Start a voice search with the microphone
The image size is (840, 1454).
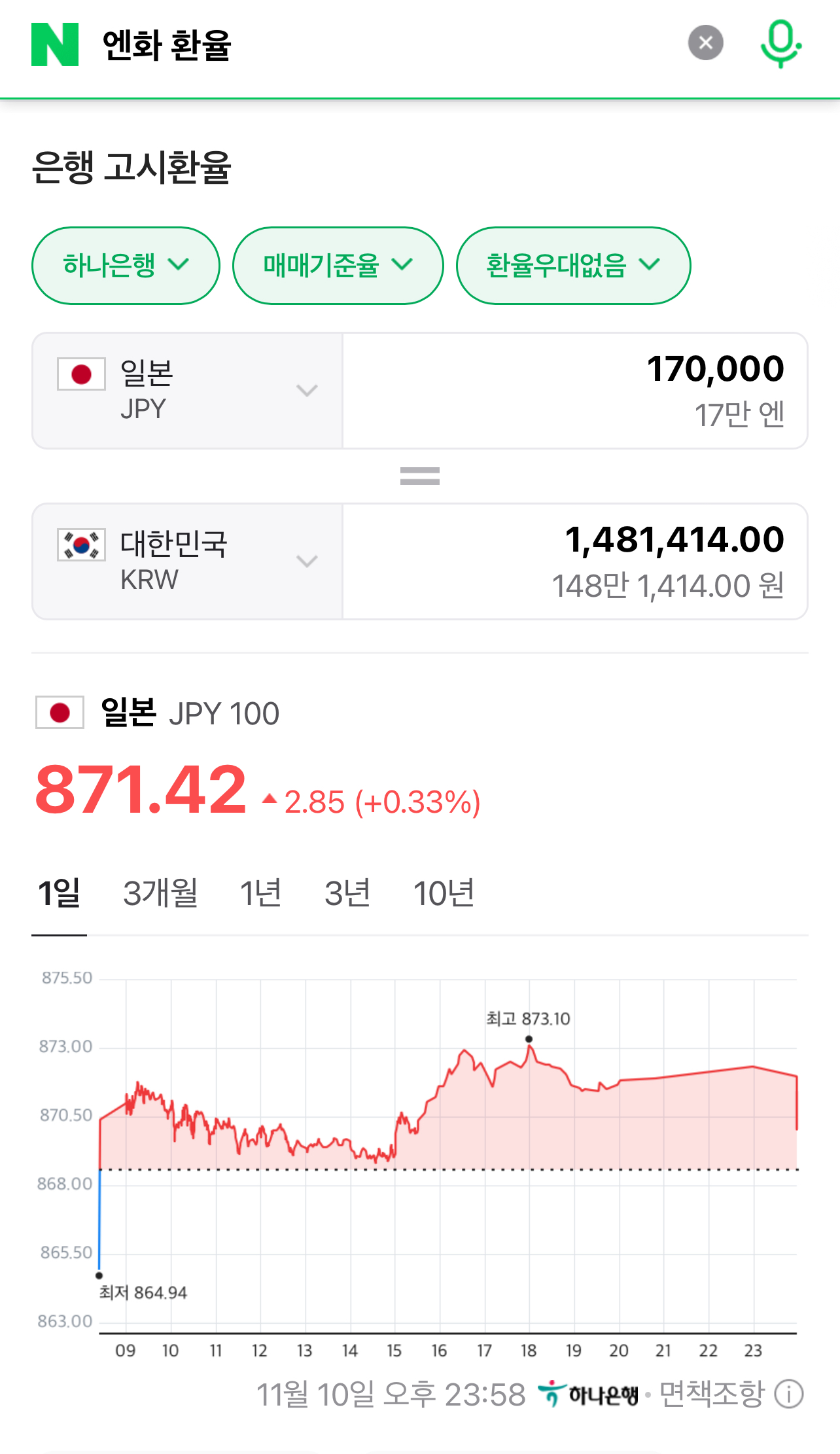782,43
